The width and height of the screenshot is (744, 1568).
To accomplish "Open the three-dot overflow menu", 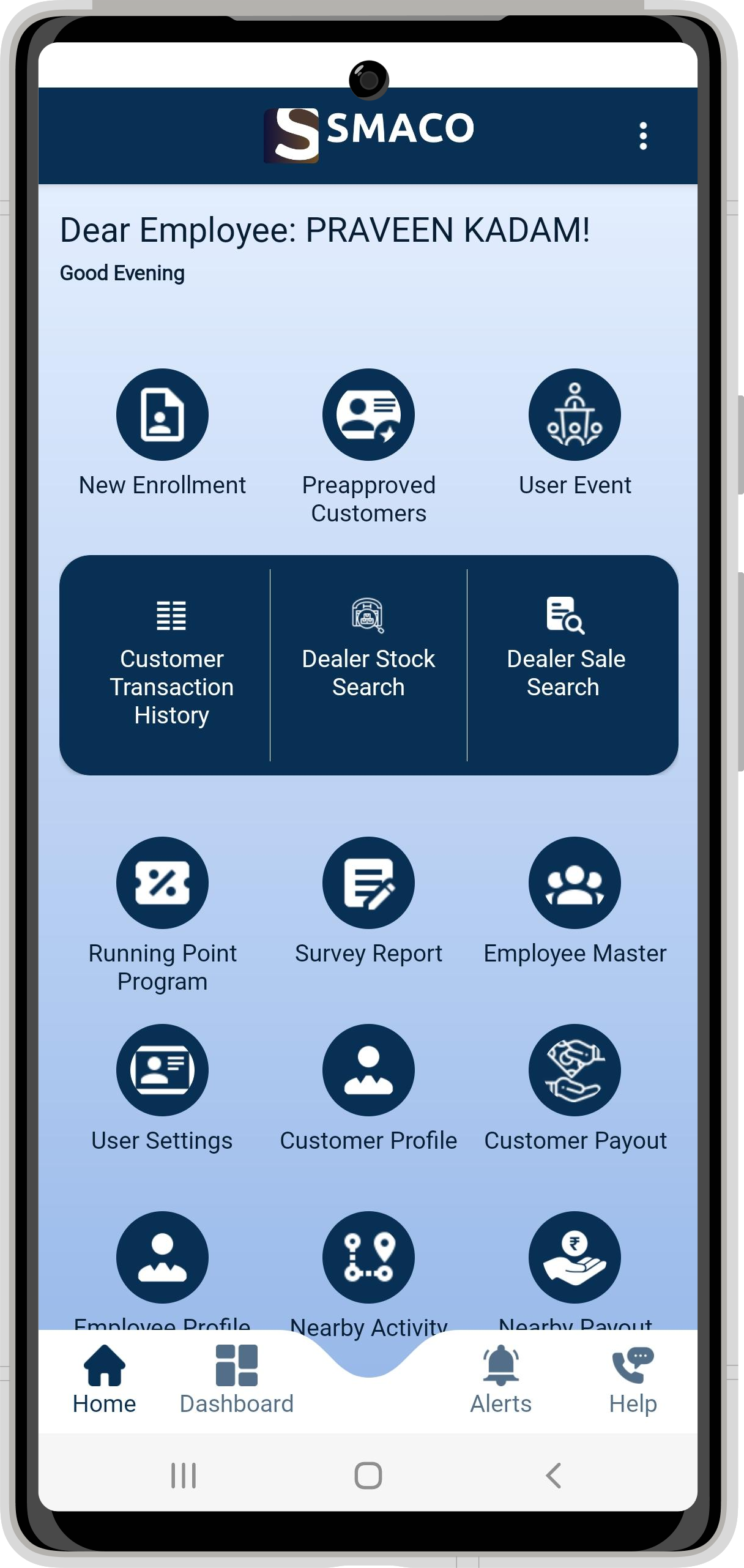I will click(642, 136).
